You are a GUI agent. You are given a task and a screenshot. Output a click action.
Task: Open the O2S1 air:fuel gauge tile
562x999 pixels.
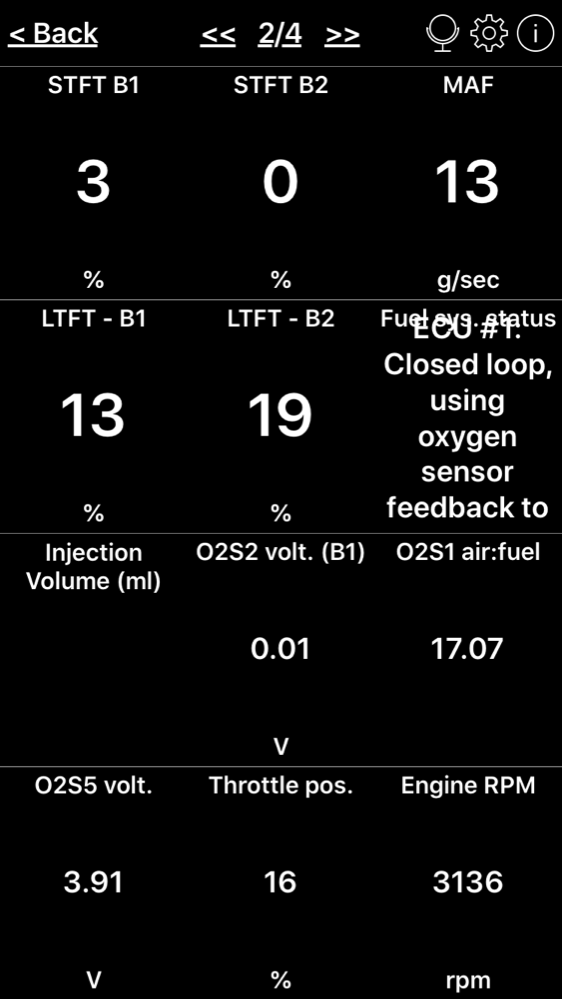468,650
